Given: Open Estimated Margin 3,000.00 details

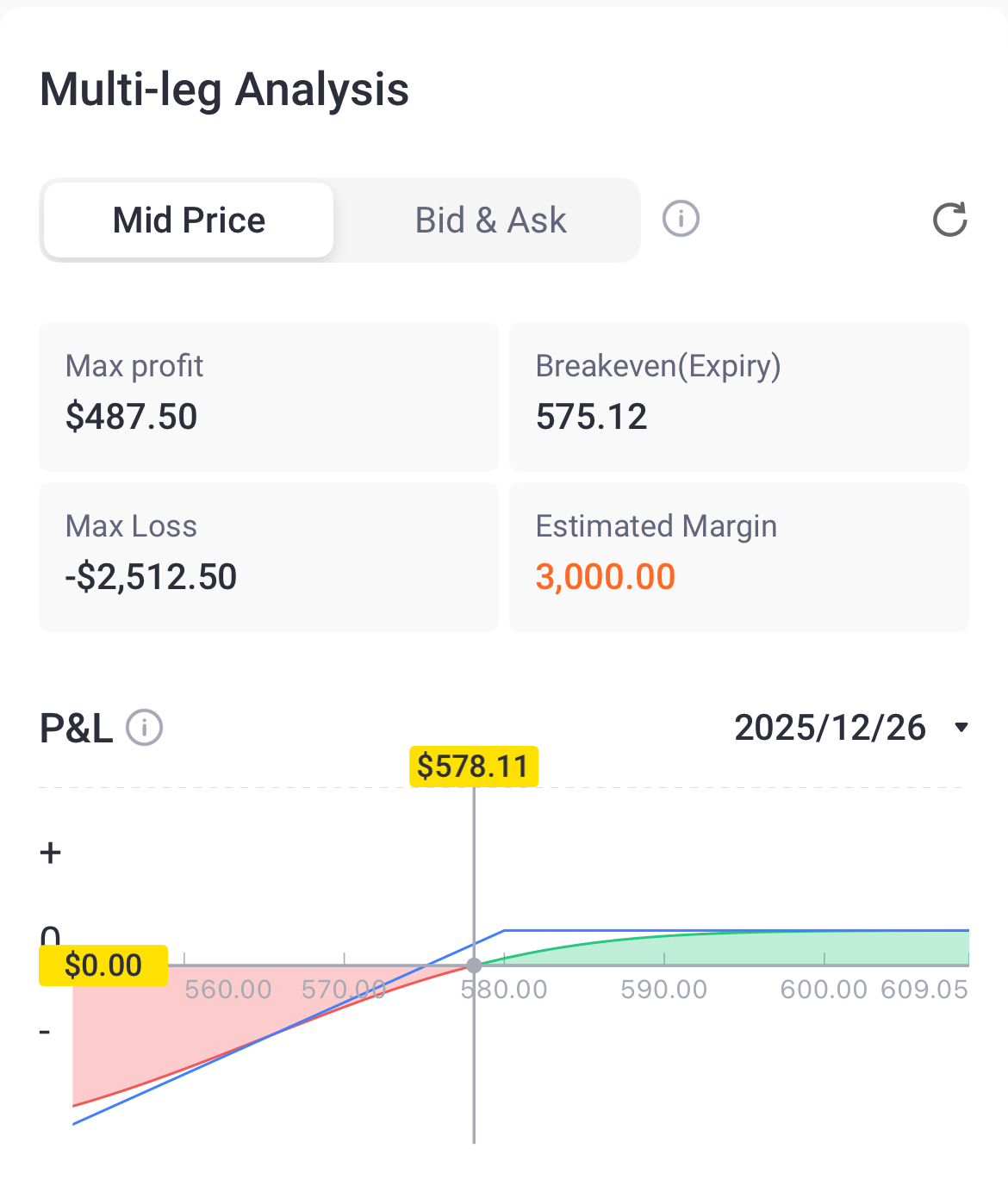Looking at the screenshot, I should pyautogui.click(x=739, y=556).
